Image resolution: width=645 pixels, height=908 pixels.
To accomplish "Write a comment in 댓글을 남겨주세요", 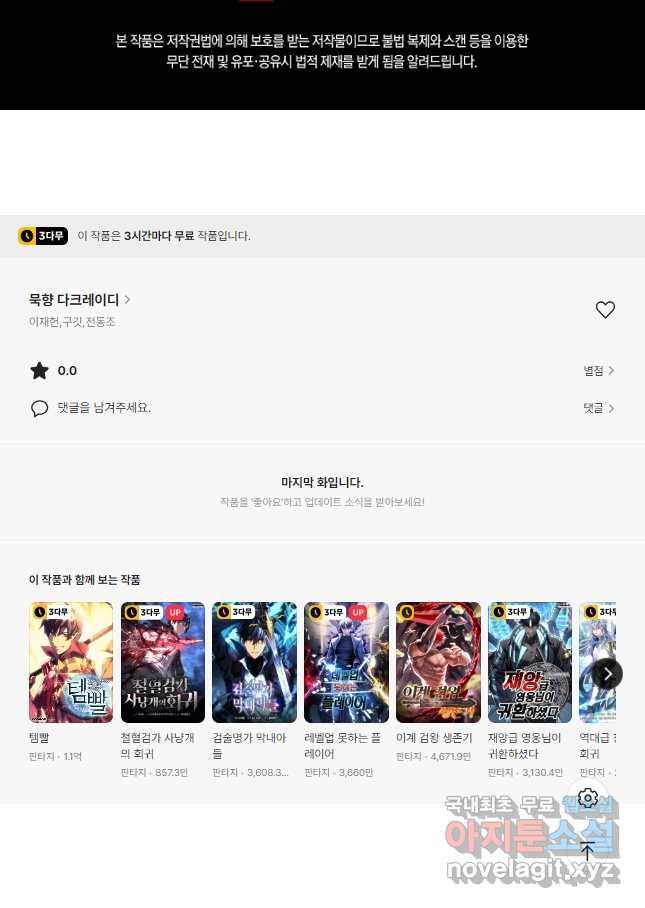I will tap(104, 408).
